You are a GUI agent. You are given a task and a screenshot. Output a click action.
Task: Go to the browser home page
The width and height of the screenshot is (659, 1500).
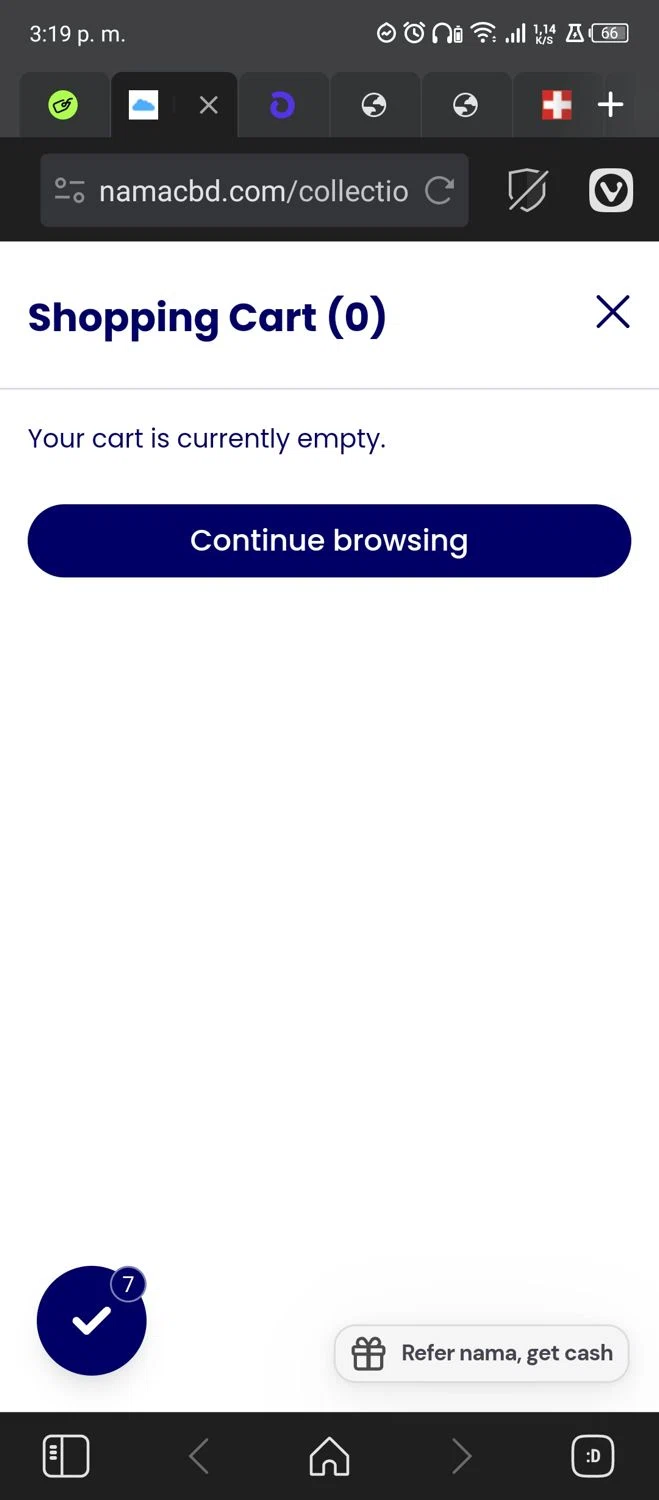(329, 1456)
